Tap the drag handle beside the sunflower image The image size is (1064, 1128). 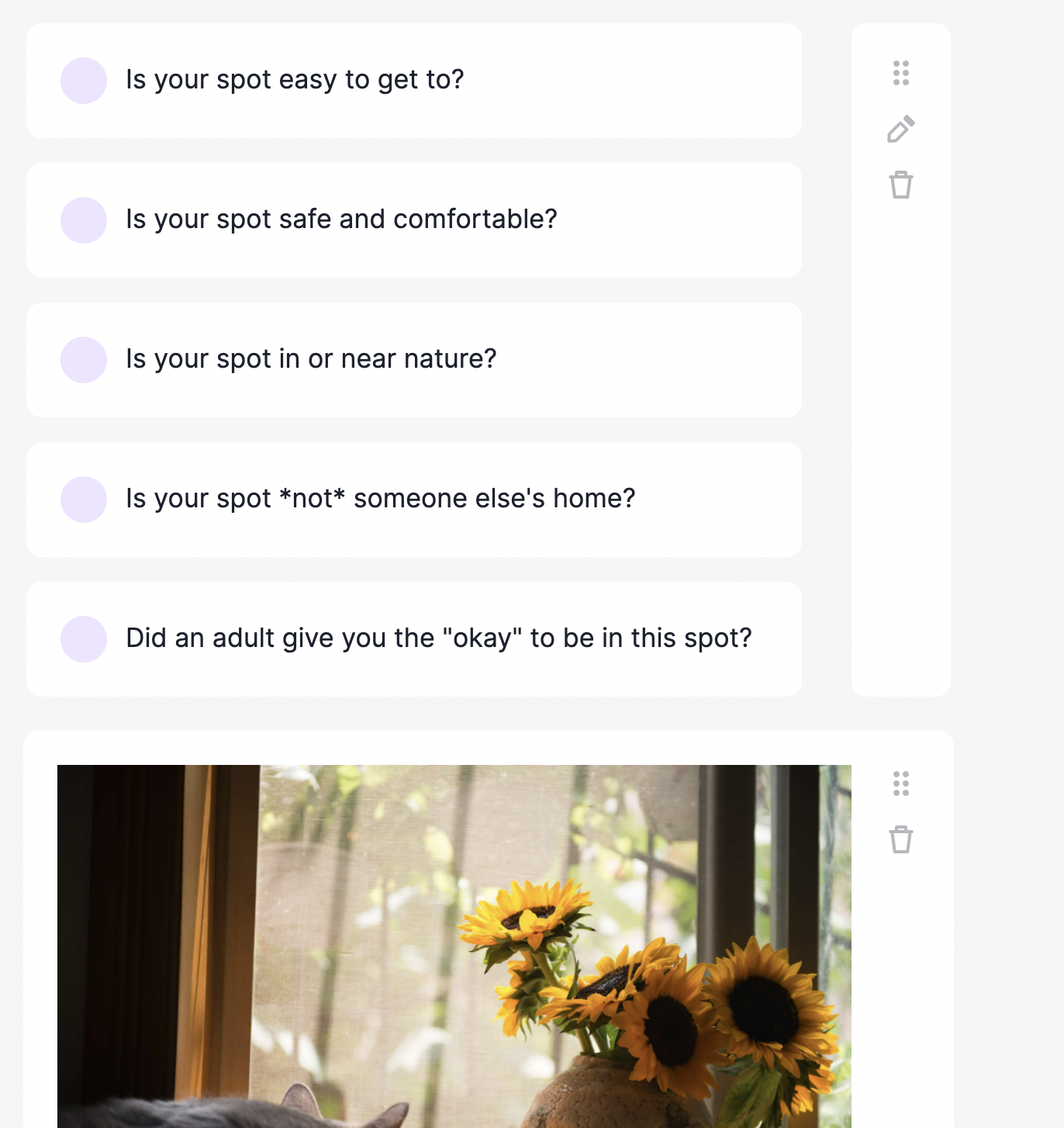tap(900, 784)
